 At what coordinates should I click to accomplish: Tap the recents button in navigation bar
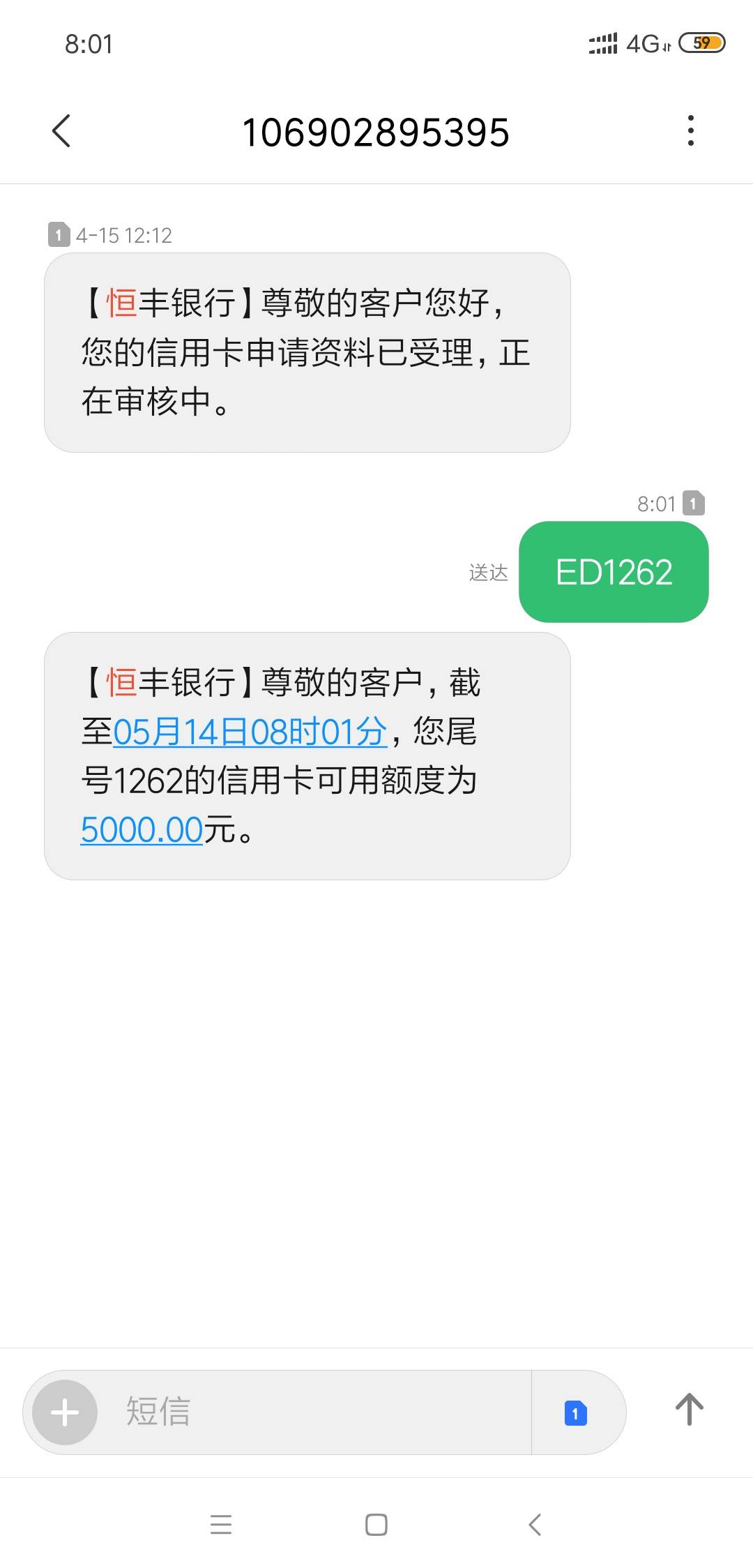coord(221,1525)
